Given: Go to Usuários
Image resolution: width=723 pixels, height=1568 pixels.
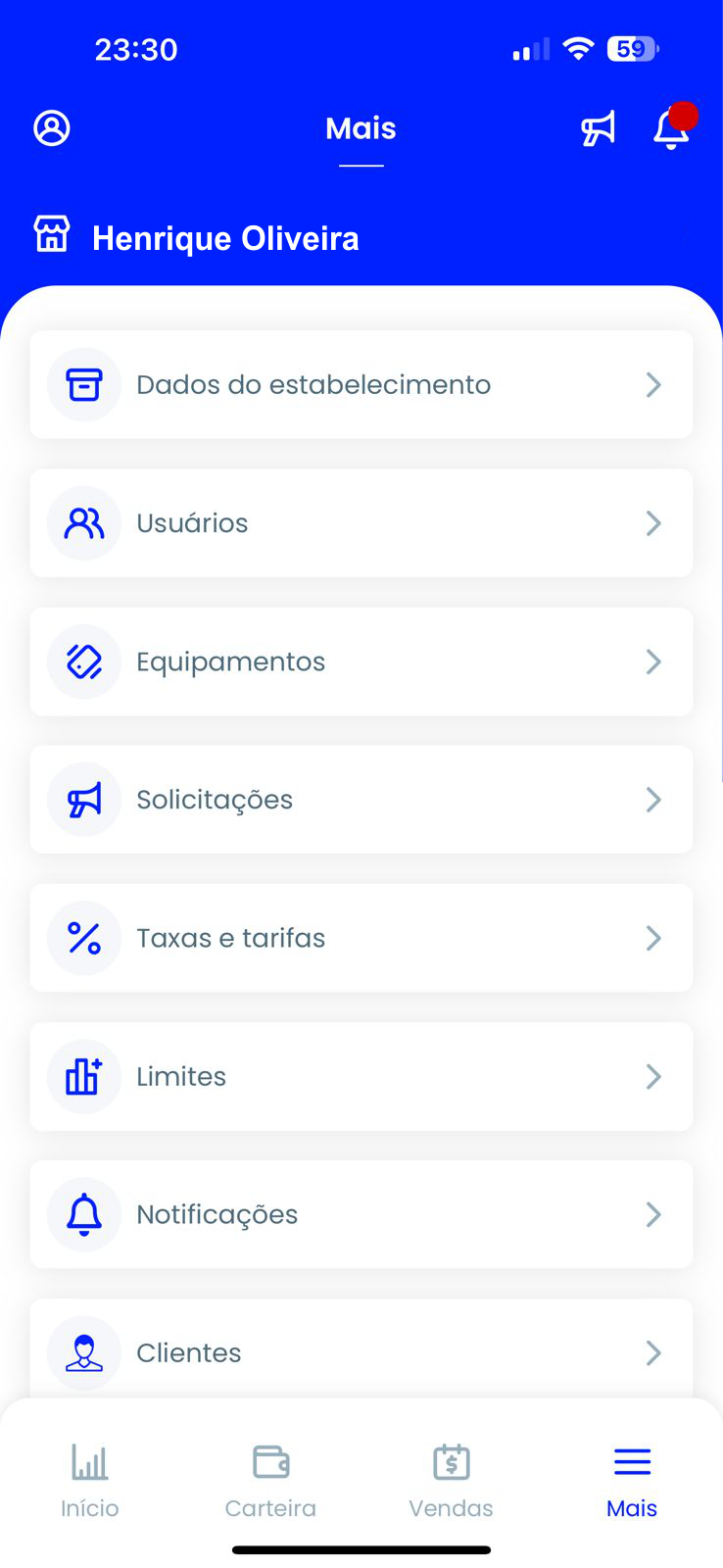Looking at the screenshot, I should [x=361, y=523].
